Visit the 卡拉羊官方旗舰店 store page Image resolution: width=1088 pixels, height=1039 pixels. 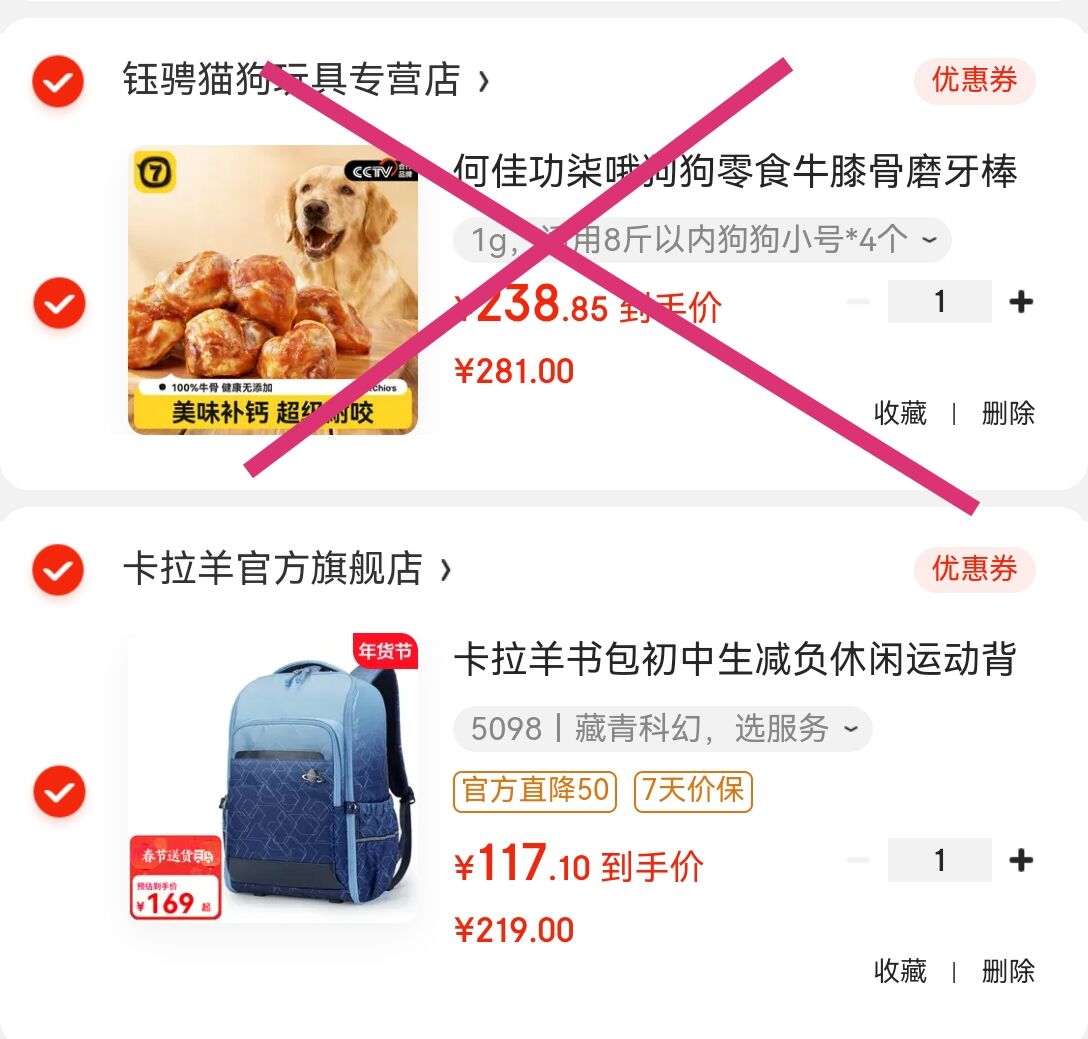click(286, 570)
